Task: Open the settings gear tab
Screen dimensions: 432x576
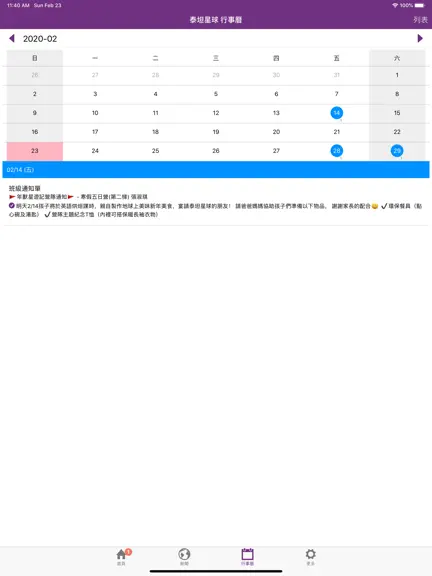Action: coord(310,557)
